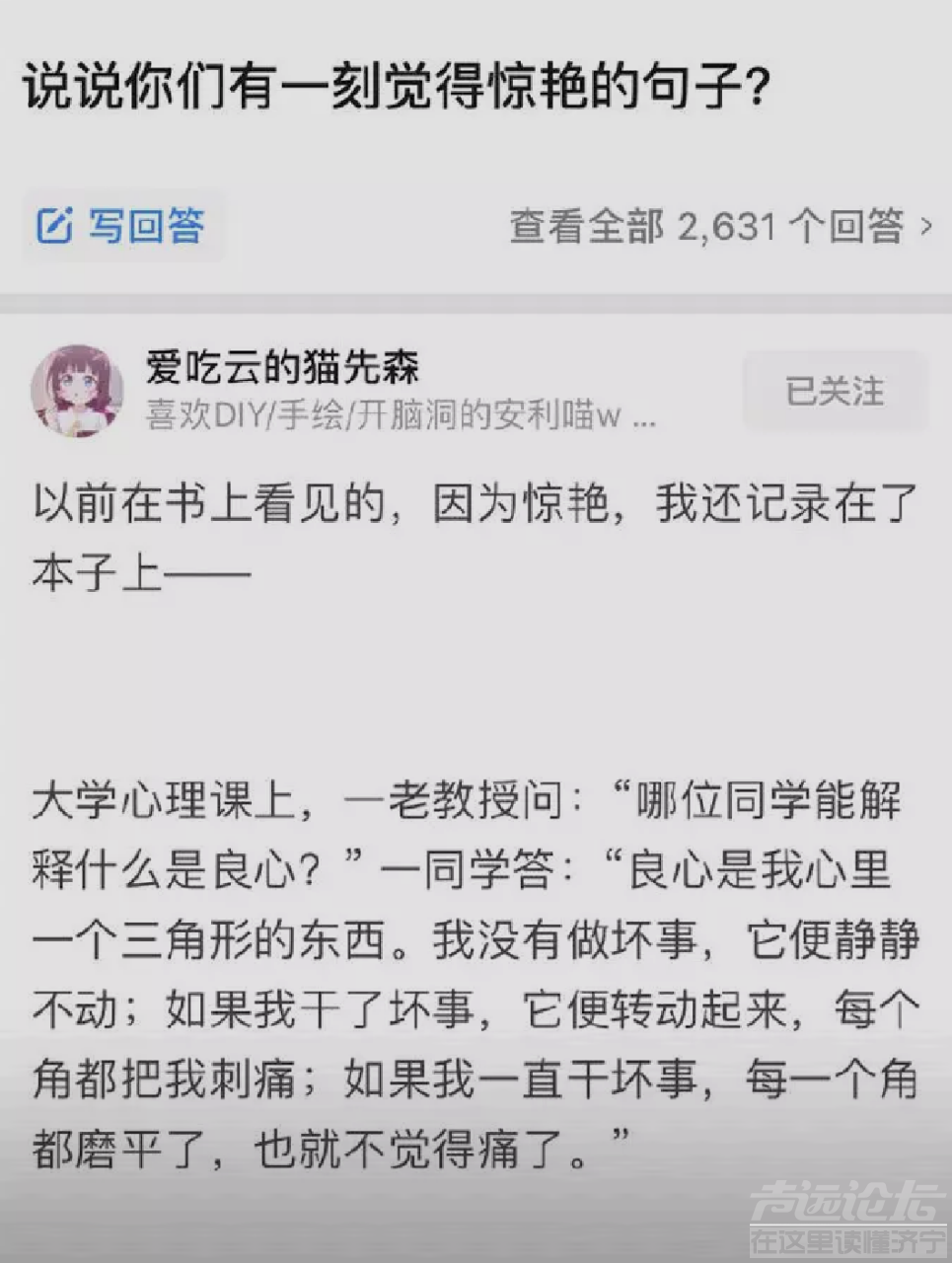Open the question title 说说你们有一刻觉得惊艳的句子
Image resolution: width=952 pixels, height=1263 pixels.
[x=395, y=89]
